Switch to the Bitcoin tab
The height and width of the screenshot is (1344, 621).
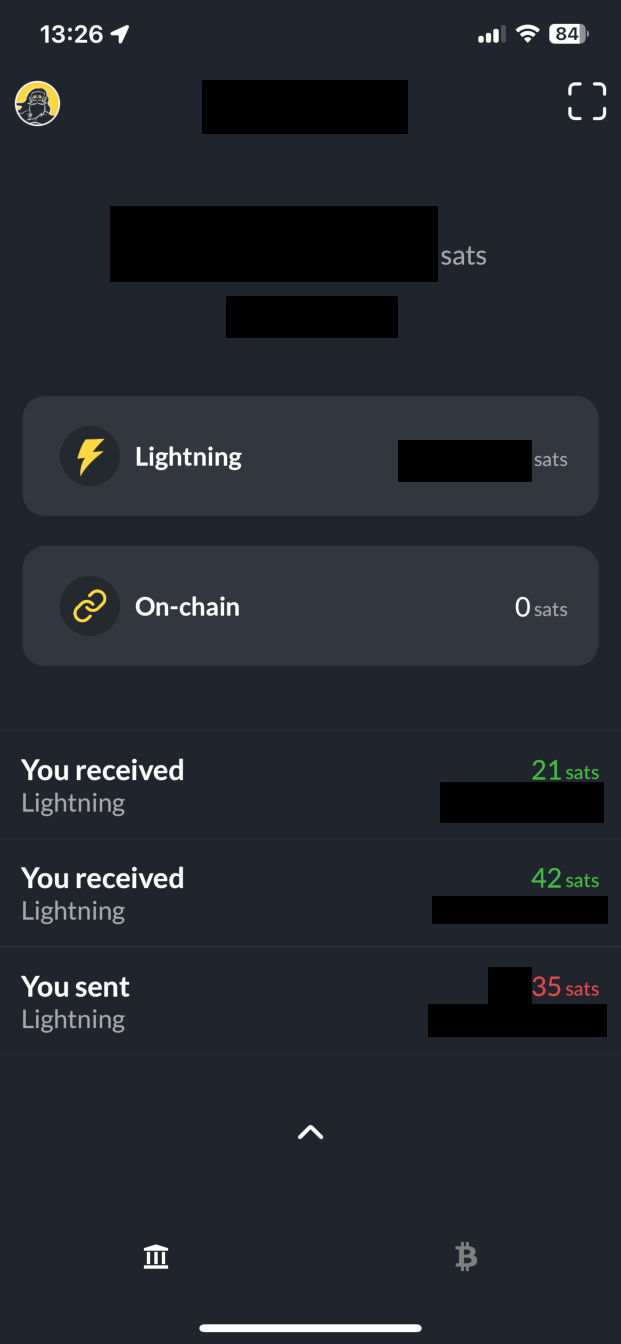pos(465,1256)
